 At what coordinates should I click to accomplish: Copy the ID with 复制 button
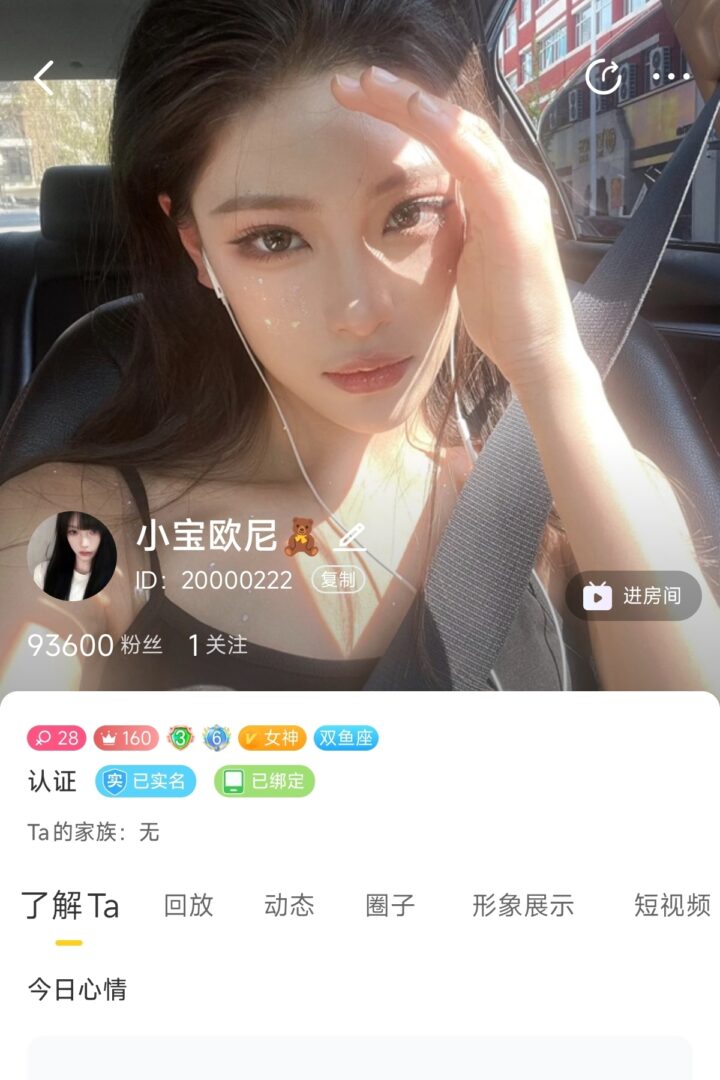339,580
